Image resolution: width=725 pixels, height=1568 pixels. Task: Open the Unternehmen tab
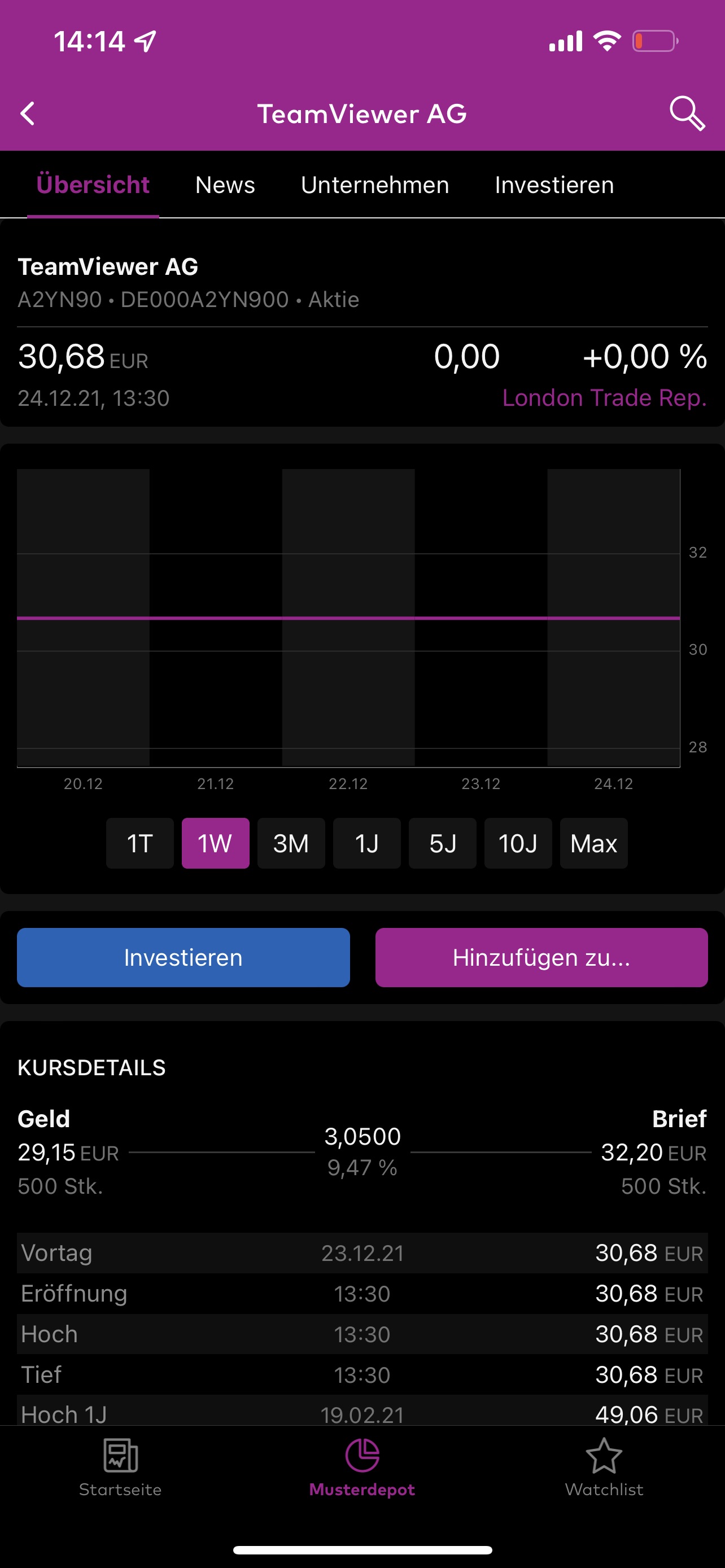pos(375,185)
